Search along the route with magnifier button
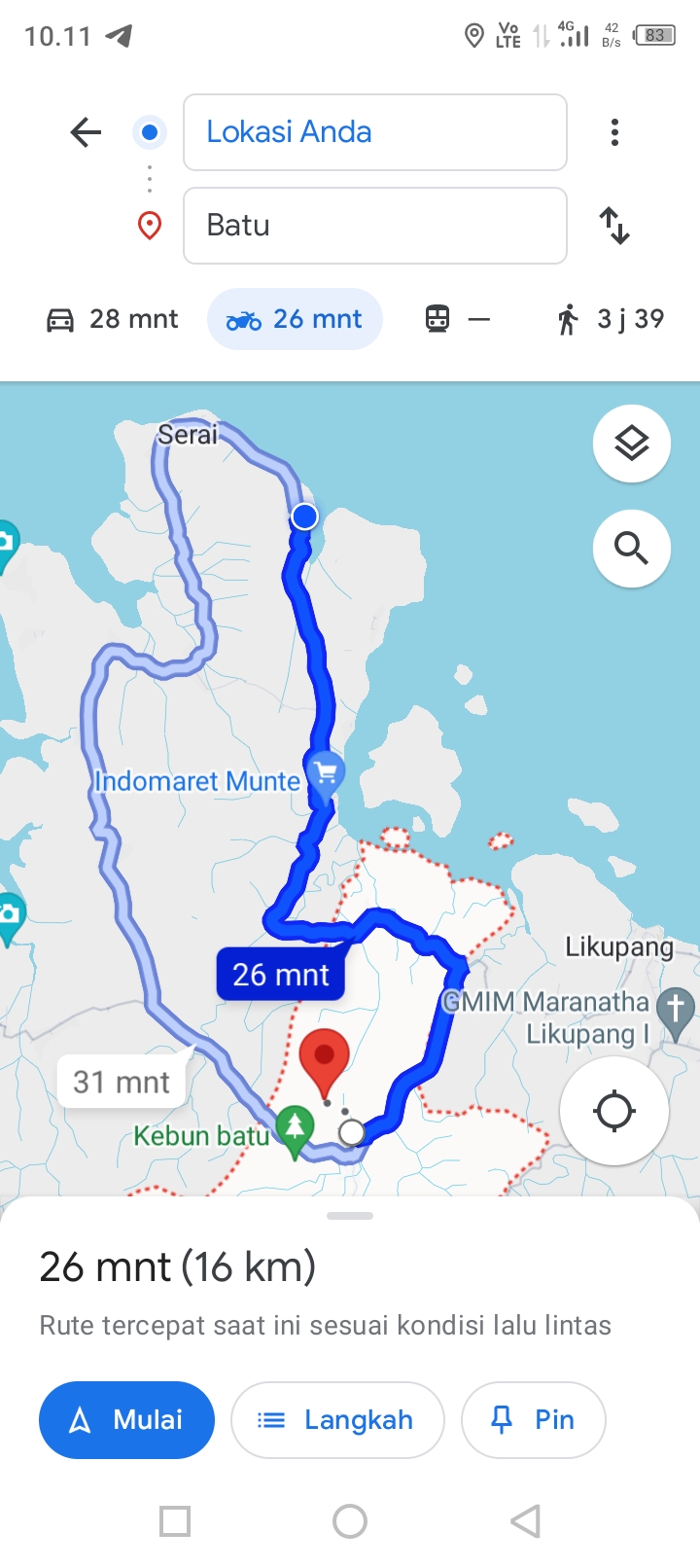The width and height of the screenshot is (700, 1568). click(x=632, y=549)
